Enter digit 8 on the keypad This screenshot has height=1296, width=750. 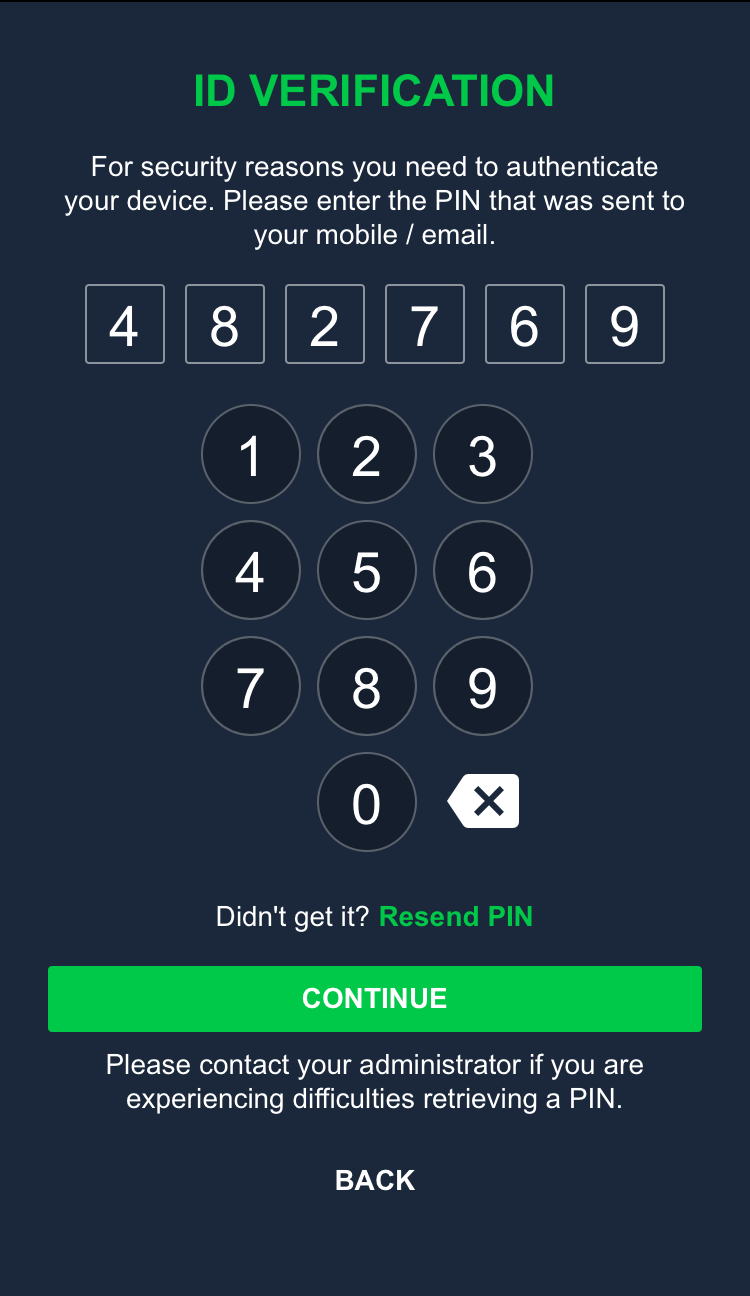pos(367,686)
